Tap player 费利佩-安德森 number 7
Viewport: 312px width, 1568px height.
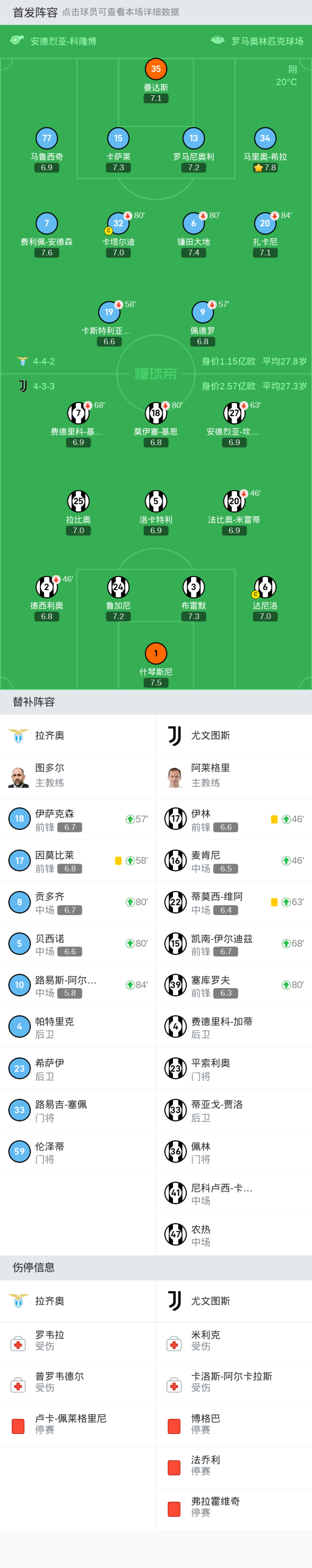coord(47,224)
